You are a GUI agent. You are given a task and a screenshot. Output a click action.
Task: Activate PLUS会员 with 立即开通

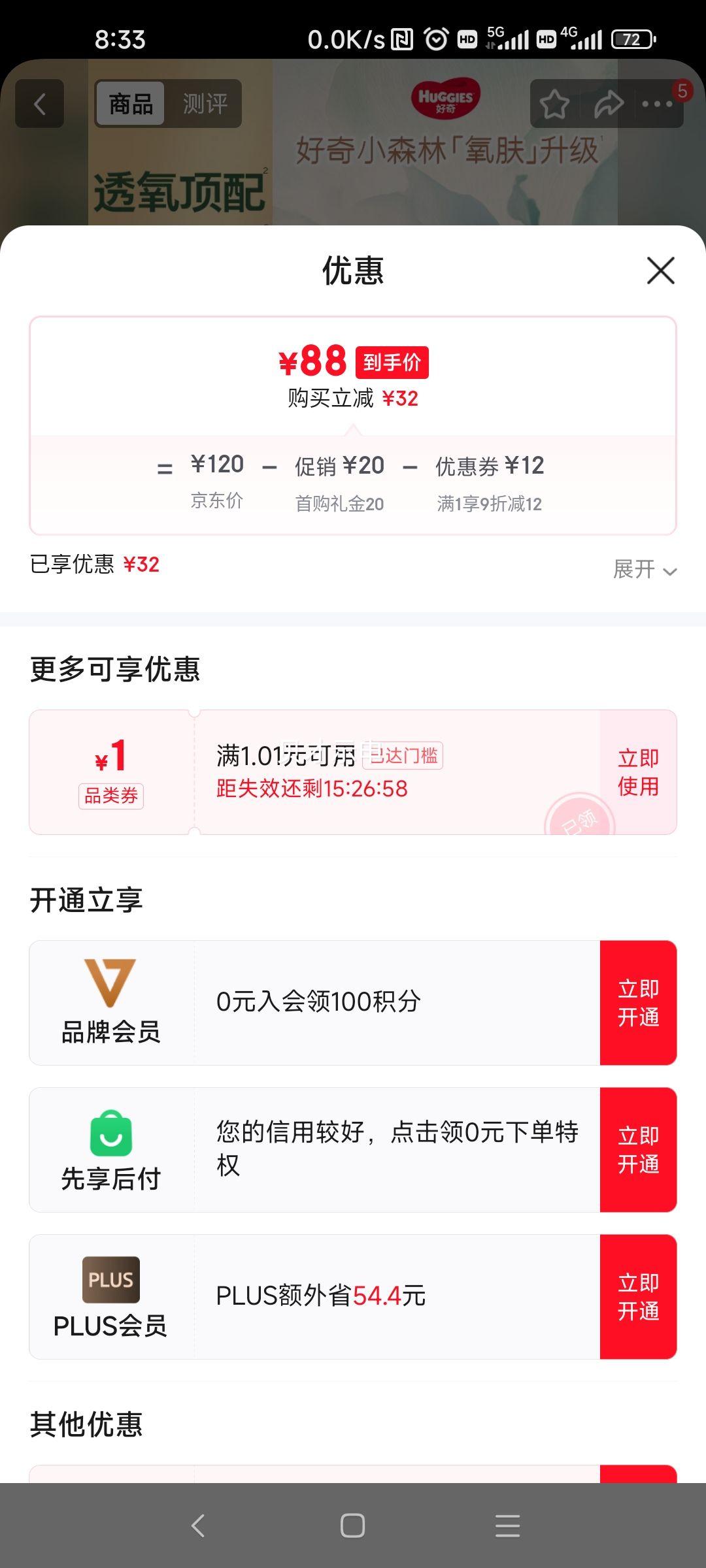[638, 1297]
